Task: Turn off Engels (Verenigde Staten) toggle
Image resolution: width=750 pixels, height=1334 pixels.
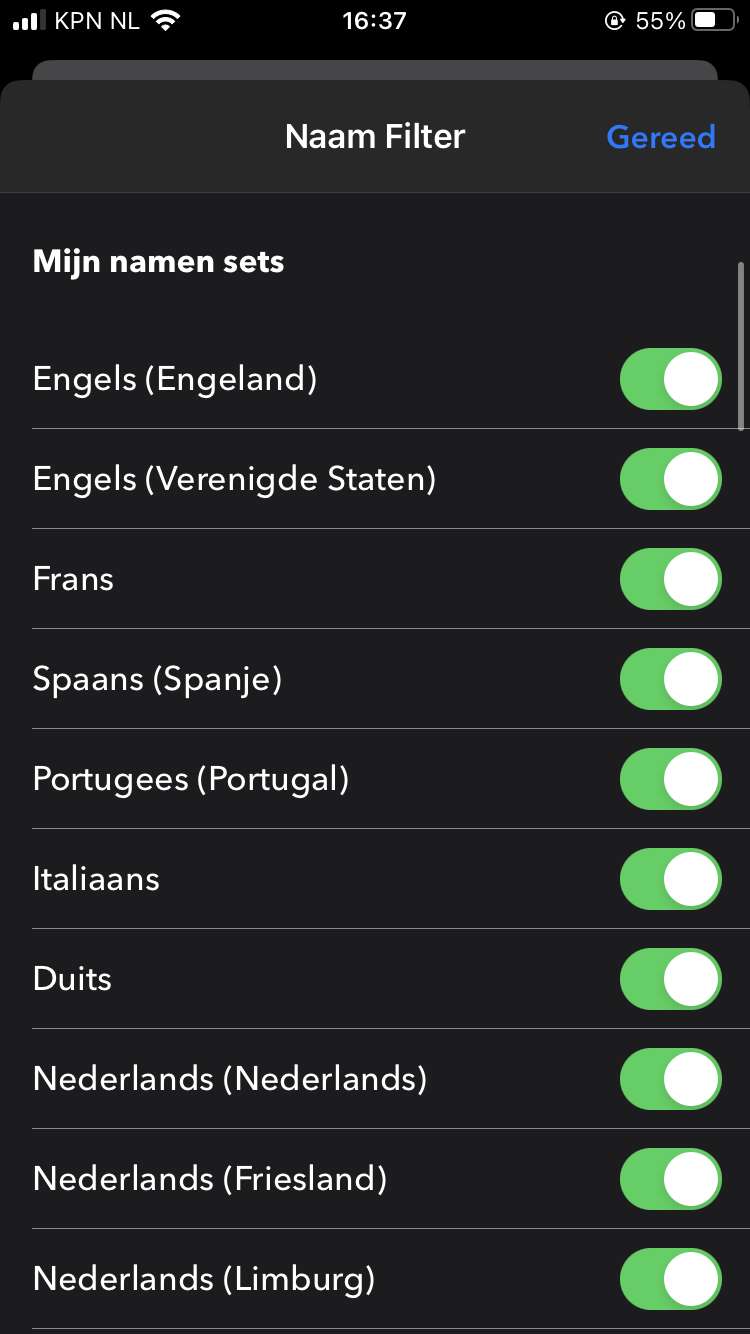Action: 670,479
